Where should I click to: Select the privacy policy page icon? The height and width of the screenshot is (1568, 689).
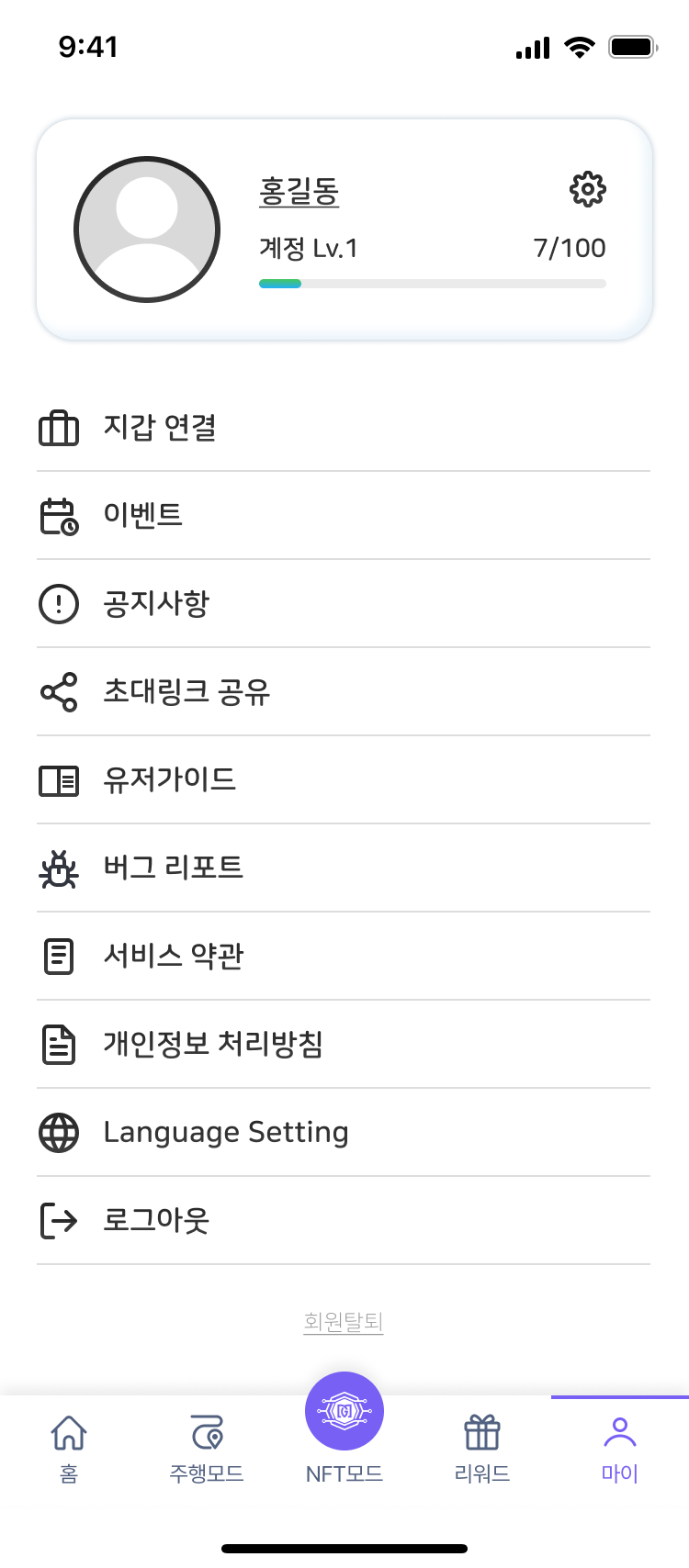pos(59,1044)
